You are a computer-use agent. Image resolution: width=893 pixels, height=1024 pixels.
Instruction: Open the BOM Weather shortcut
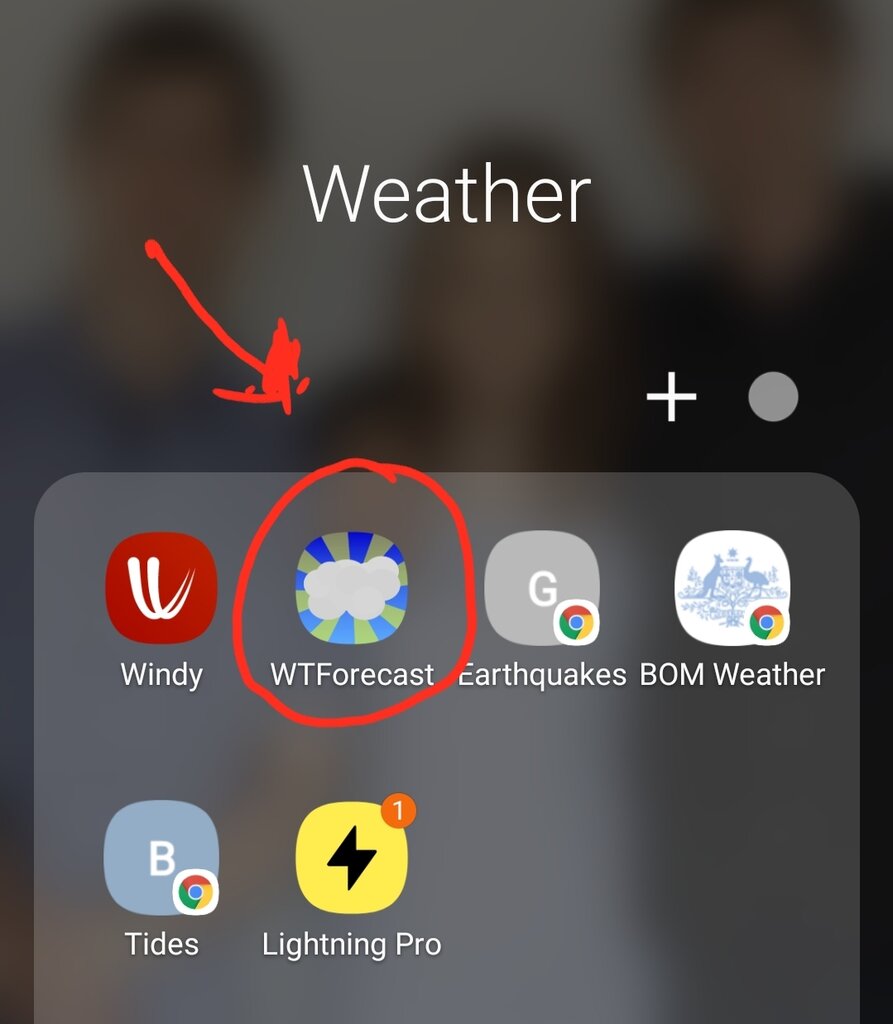point(732,588)
